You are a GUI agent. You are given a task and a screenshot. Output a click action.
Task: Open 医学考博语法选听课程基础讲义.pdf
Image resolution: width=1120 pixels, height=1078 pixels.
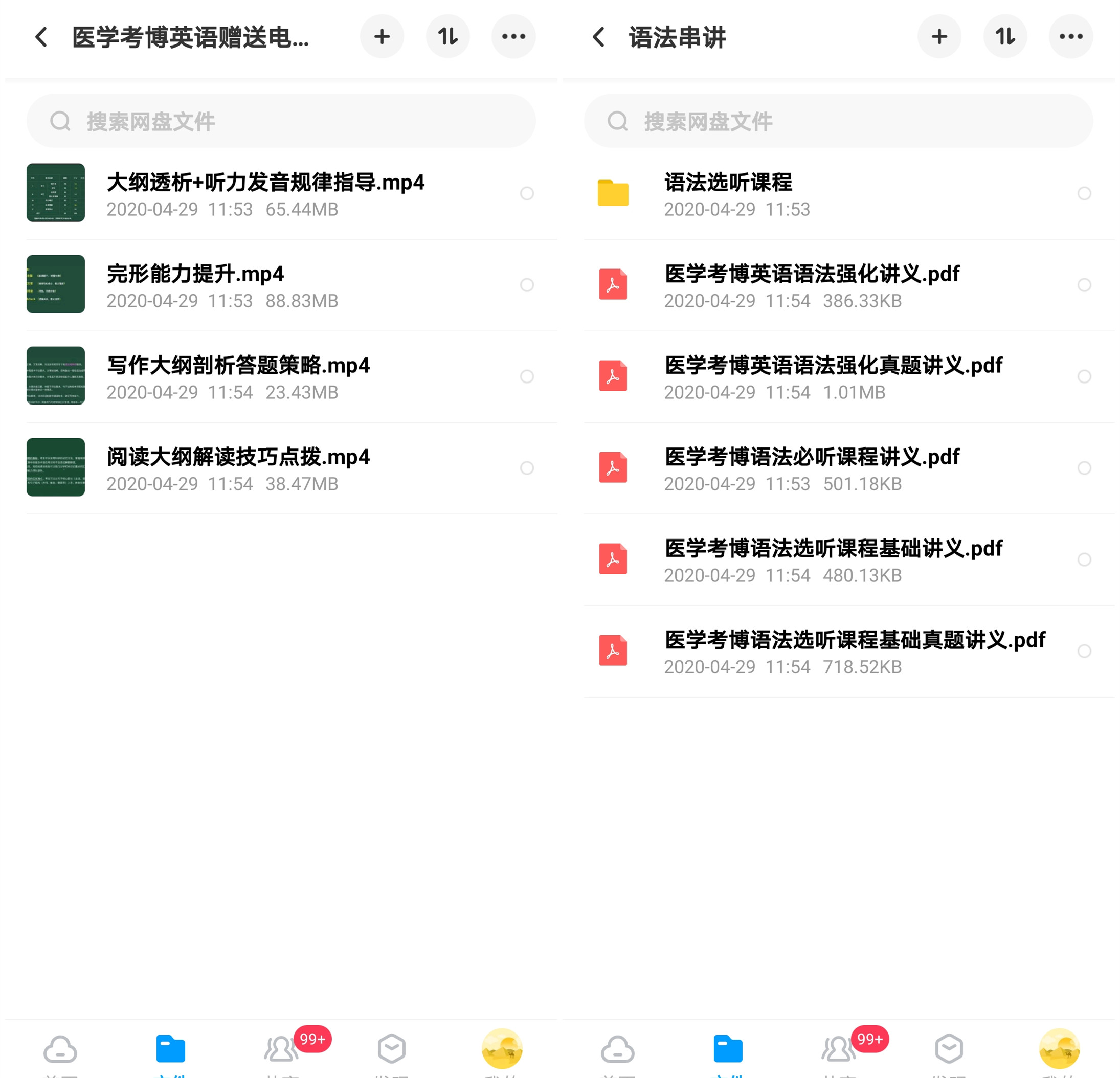point(833,559)
